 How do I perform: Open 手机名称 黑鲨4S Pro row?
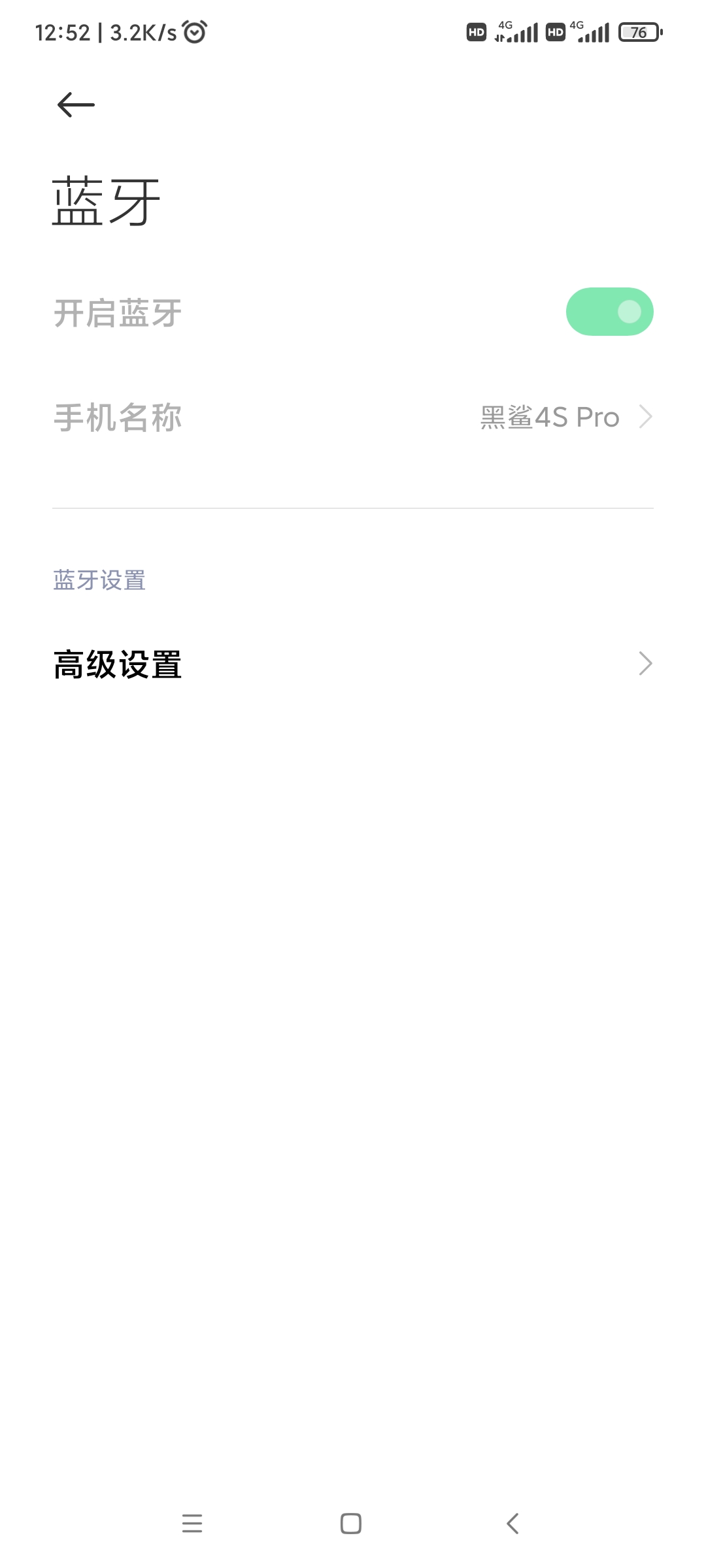coord(353,417)
